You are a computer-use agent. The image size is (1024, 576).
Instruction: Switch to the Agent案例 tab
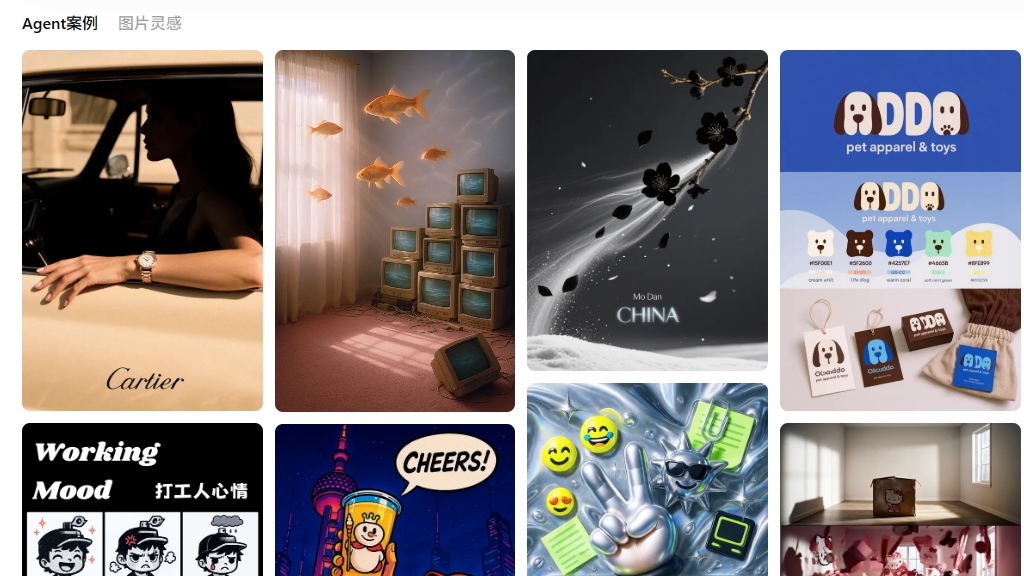(x=60, y=23)
